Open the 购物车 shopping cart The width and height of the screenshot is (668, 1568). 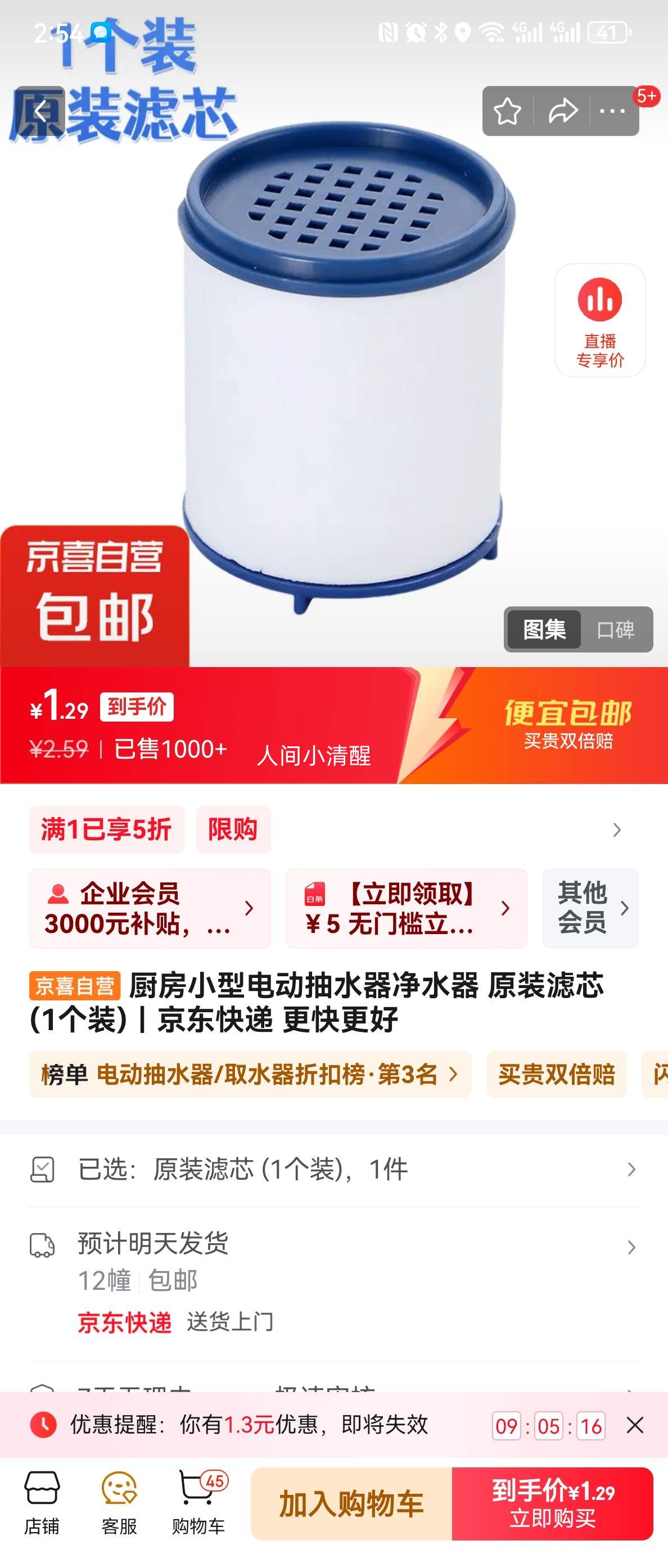point(198,1503)
